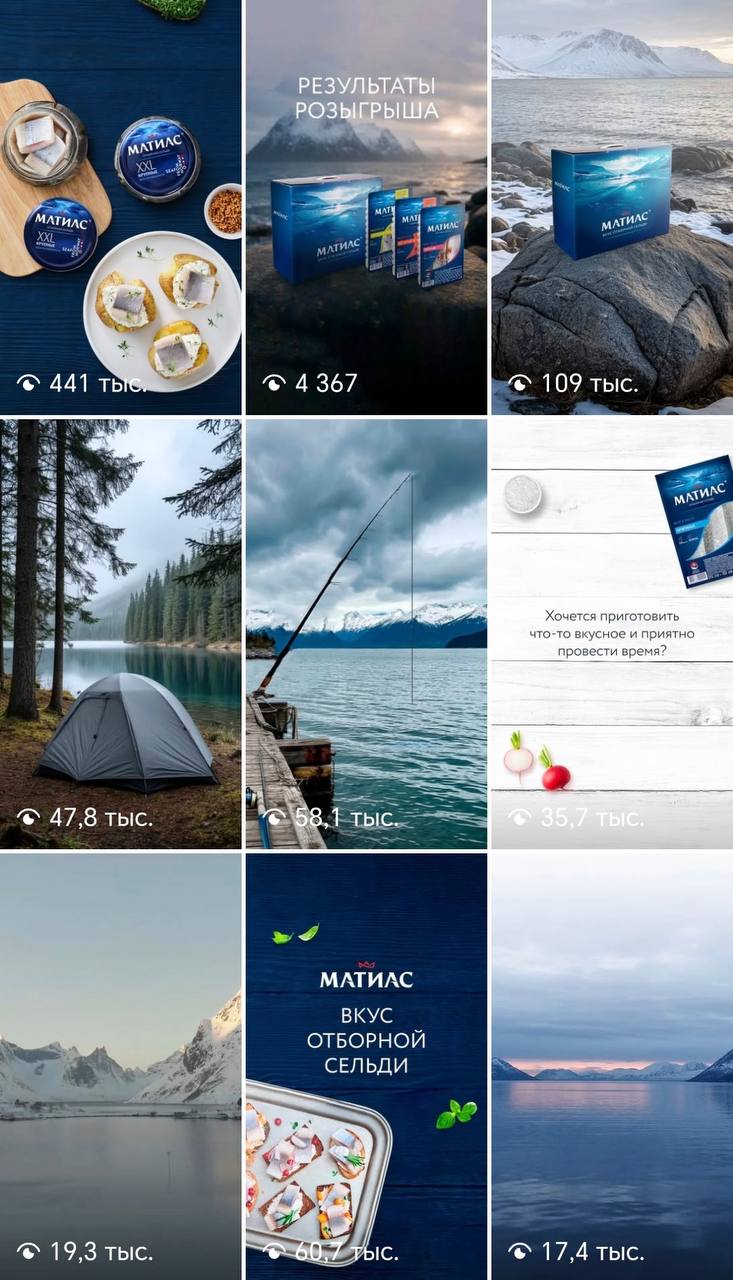Open the fishing rod reel with 58,1 тыс. views
This screenshot has height=1280, width=733.
(366, 633)
